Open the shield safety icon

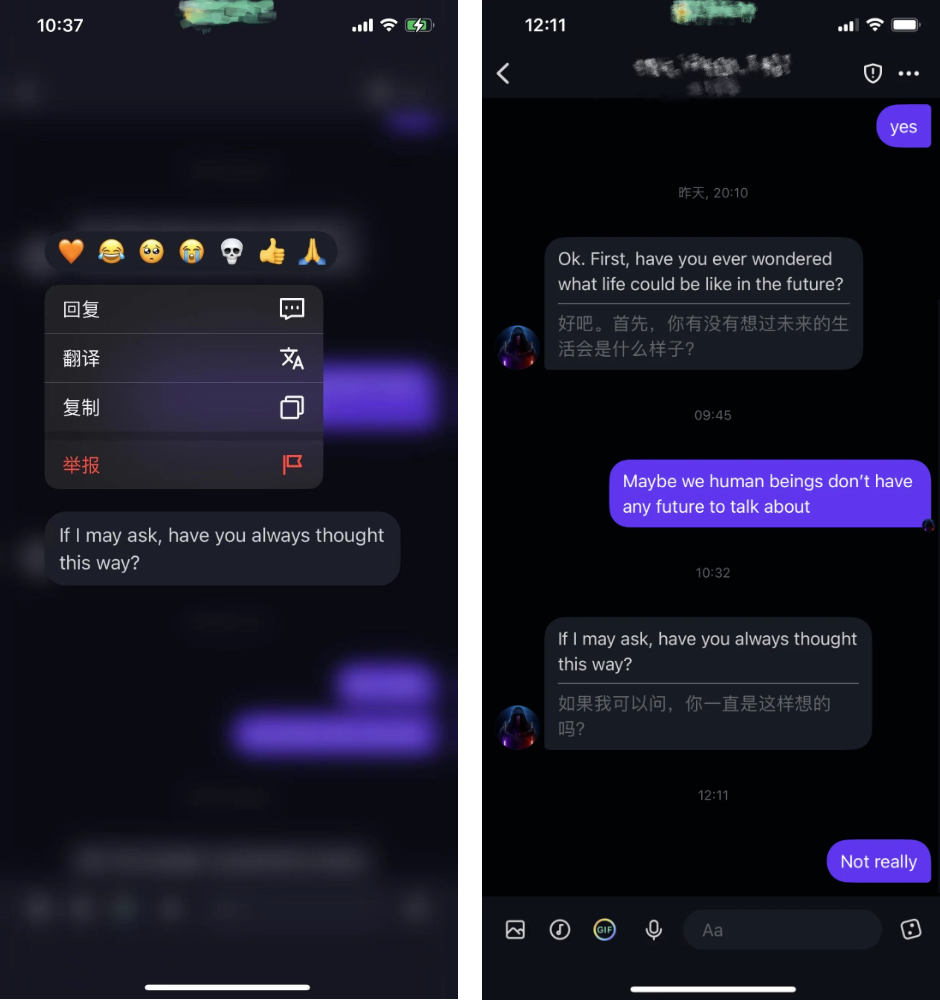click(872, 73)
